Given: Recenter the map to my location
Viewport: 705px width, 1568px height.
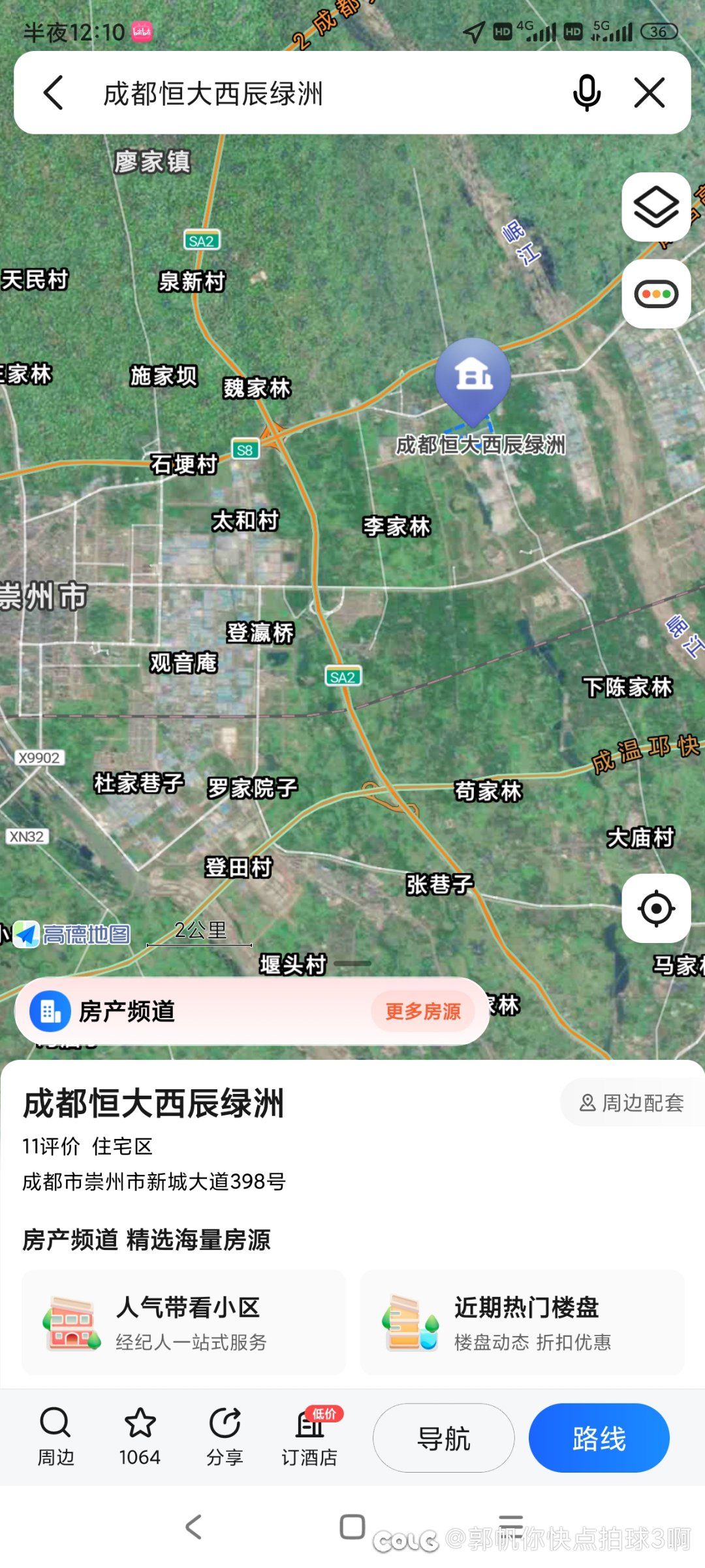Looking at the screenshot, I should [x=656, y=908].
